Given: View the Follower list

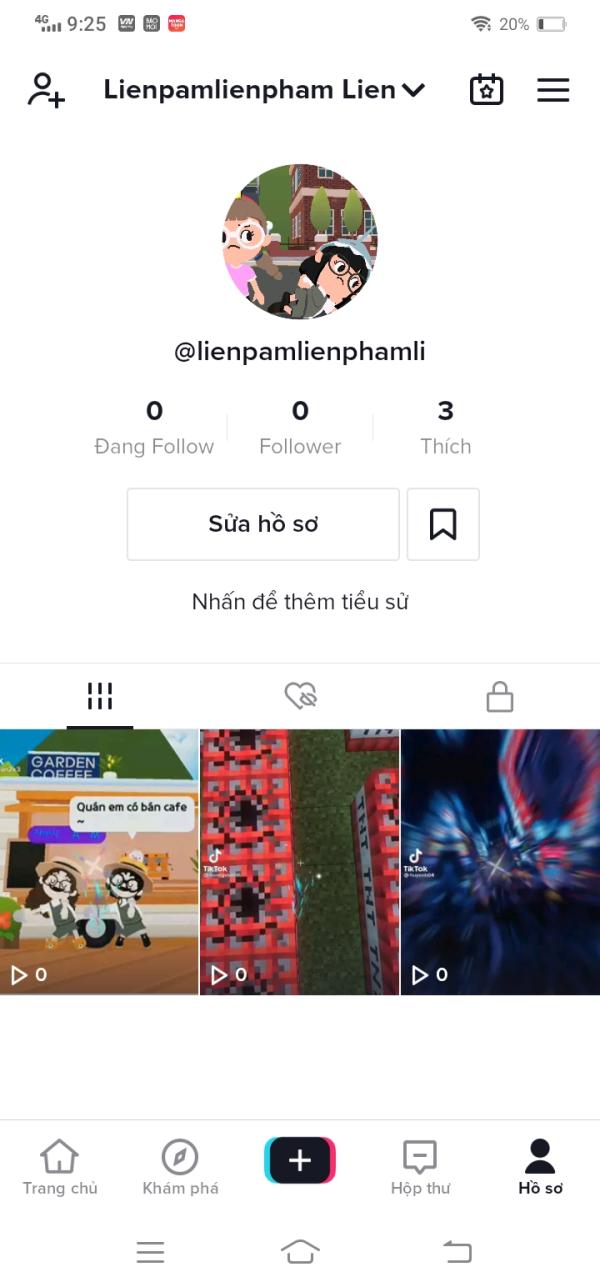Looking at the screenshot, I should tap(300, 428).
